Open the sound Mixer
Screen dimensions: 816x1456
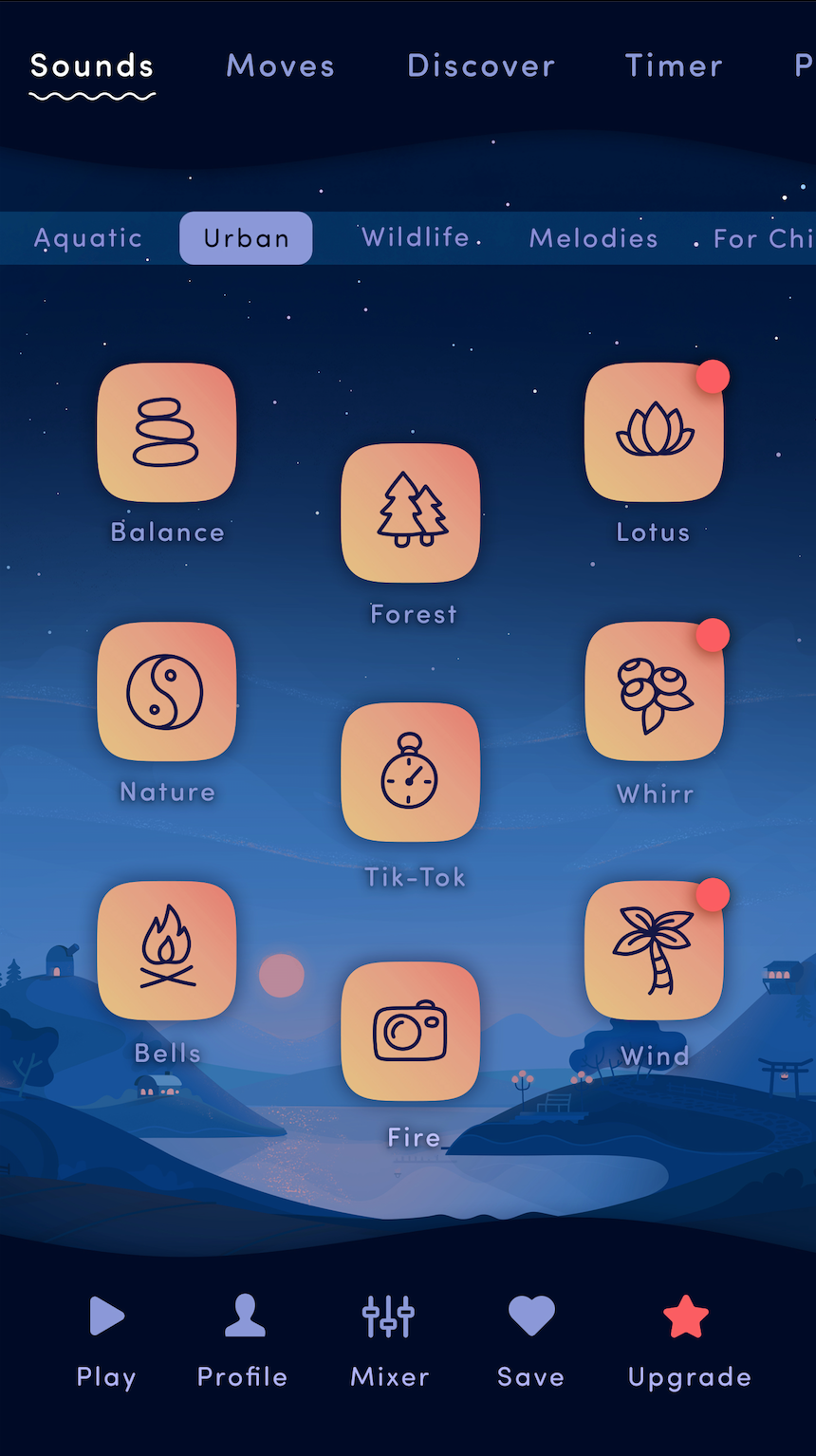point(389,1338)
